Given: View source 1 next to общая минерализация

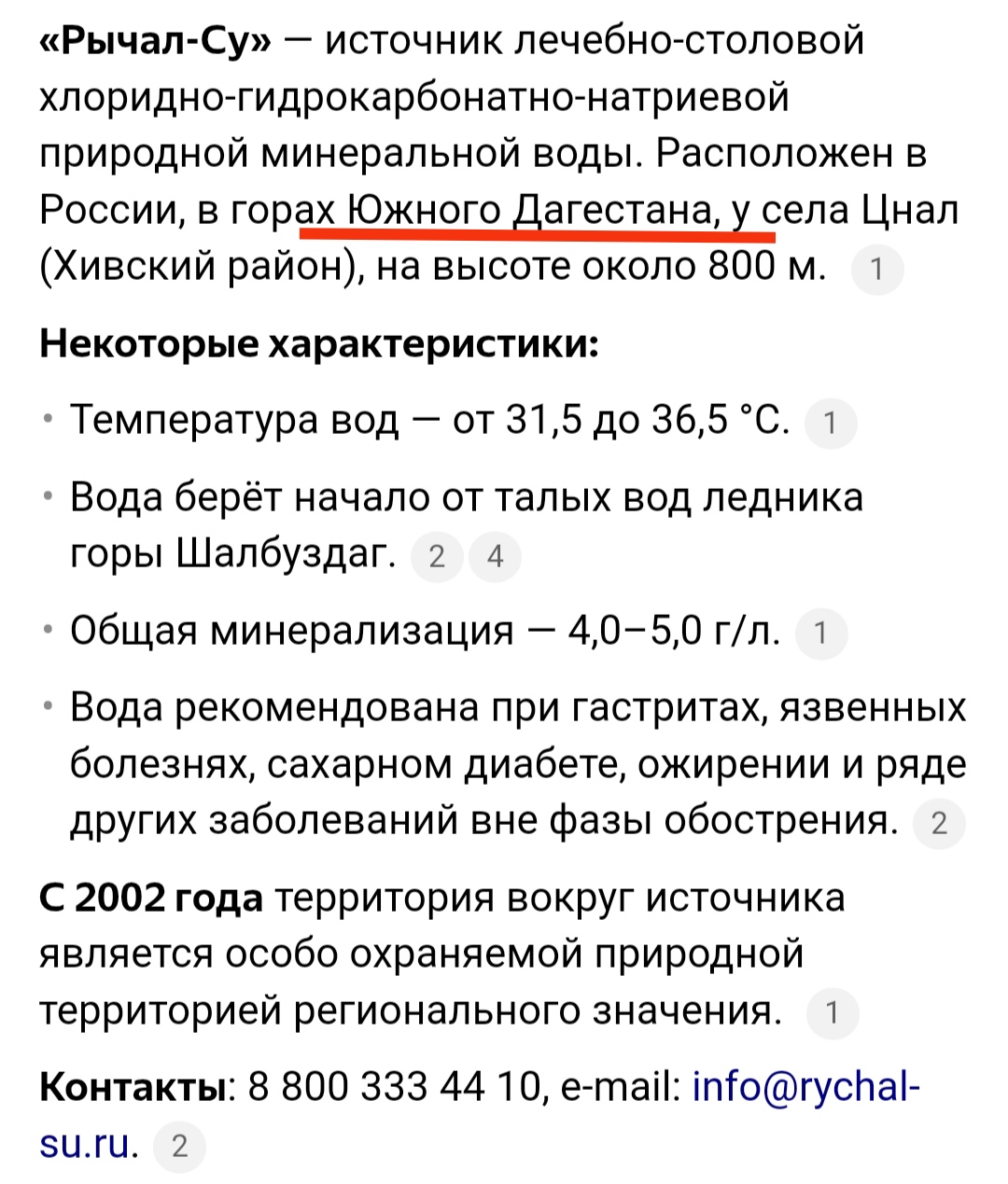Looking at the screenshot, I should 820,634.
